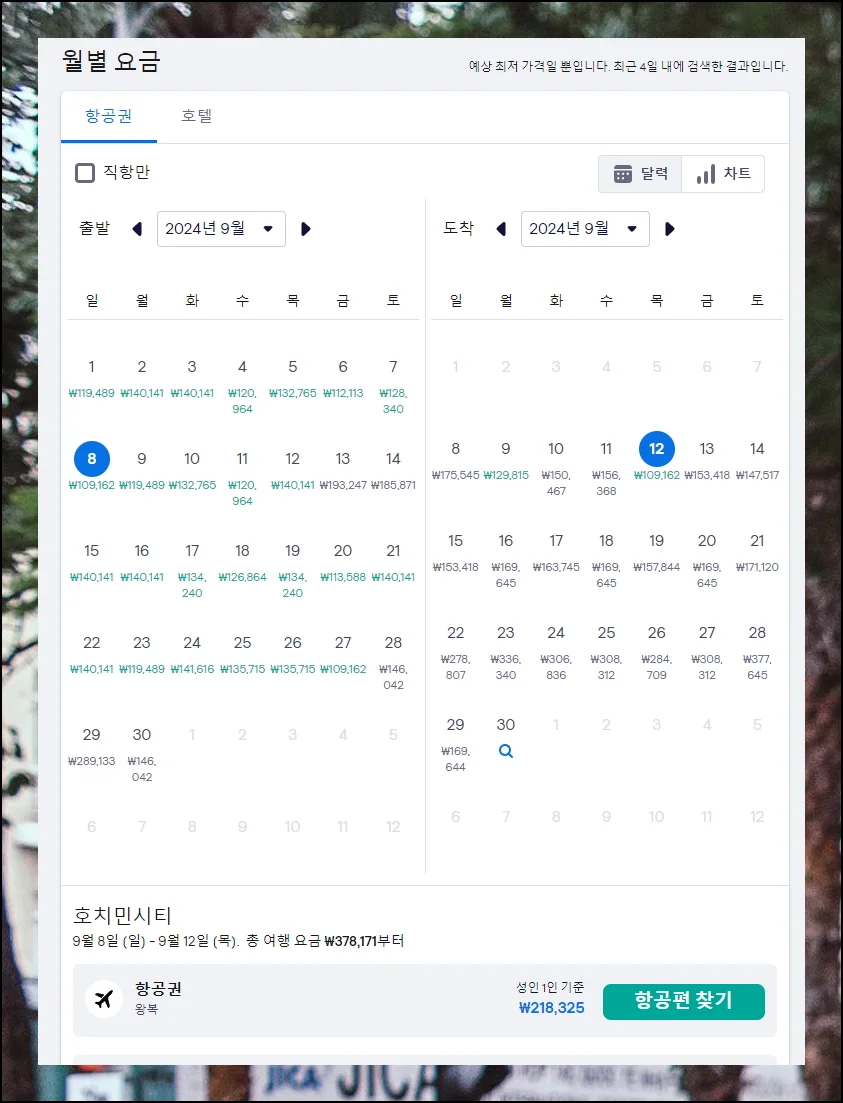Pick September 9 as arrival date
Image resolution: width=843 pixels, height=1103 pixels.
[x=506, y=459]
